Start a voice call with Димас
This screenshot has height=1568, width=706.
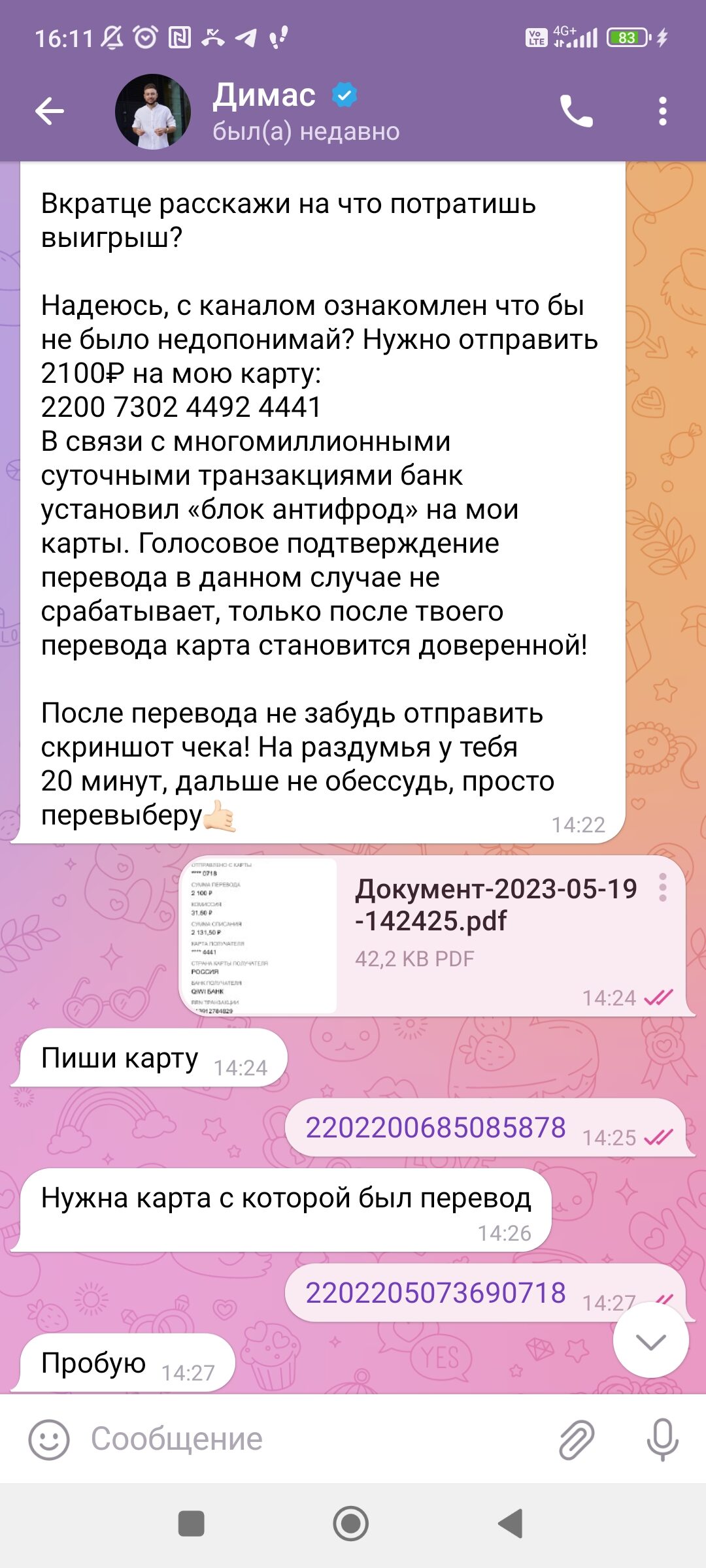576,111
